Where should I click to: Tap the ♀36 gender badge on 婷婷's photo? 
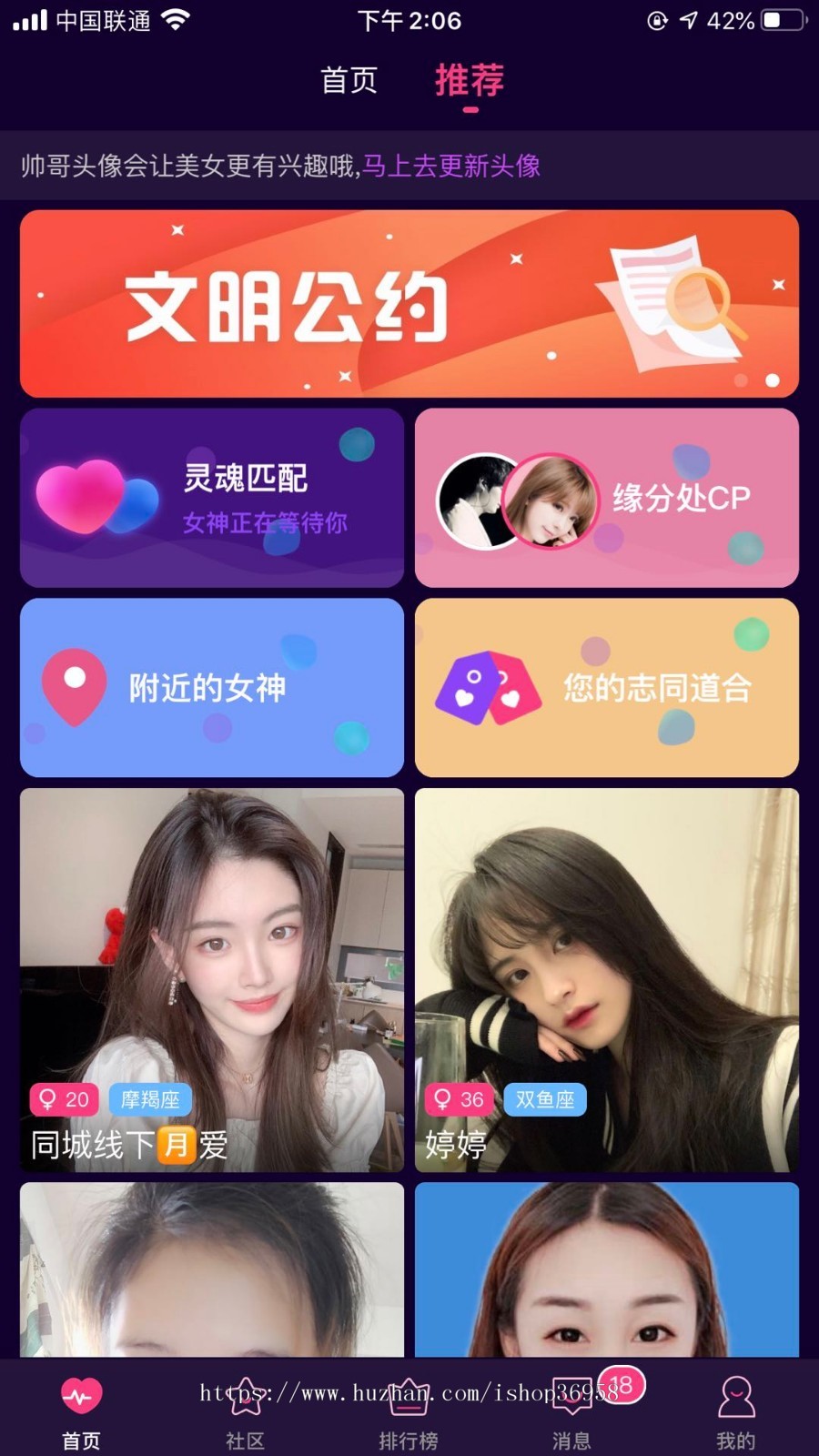[460, 1099]
